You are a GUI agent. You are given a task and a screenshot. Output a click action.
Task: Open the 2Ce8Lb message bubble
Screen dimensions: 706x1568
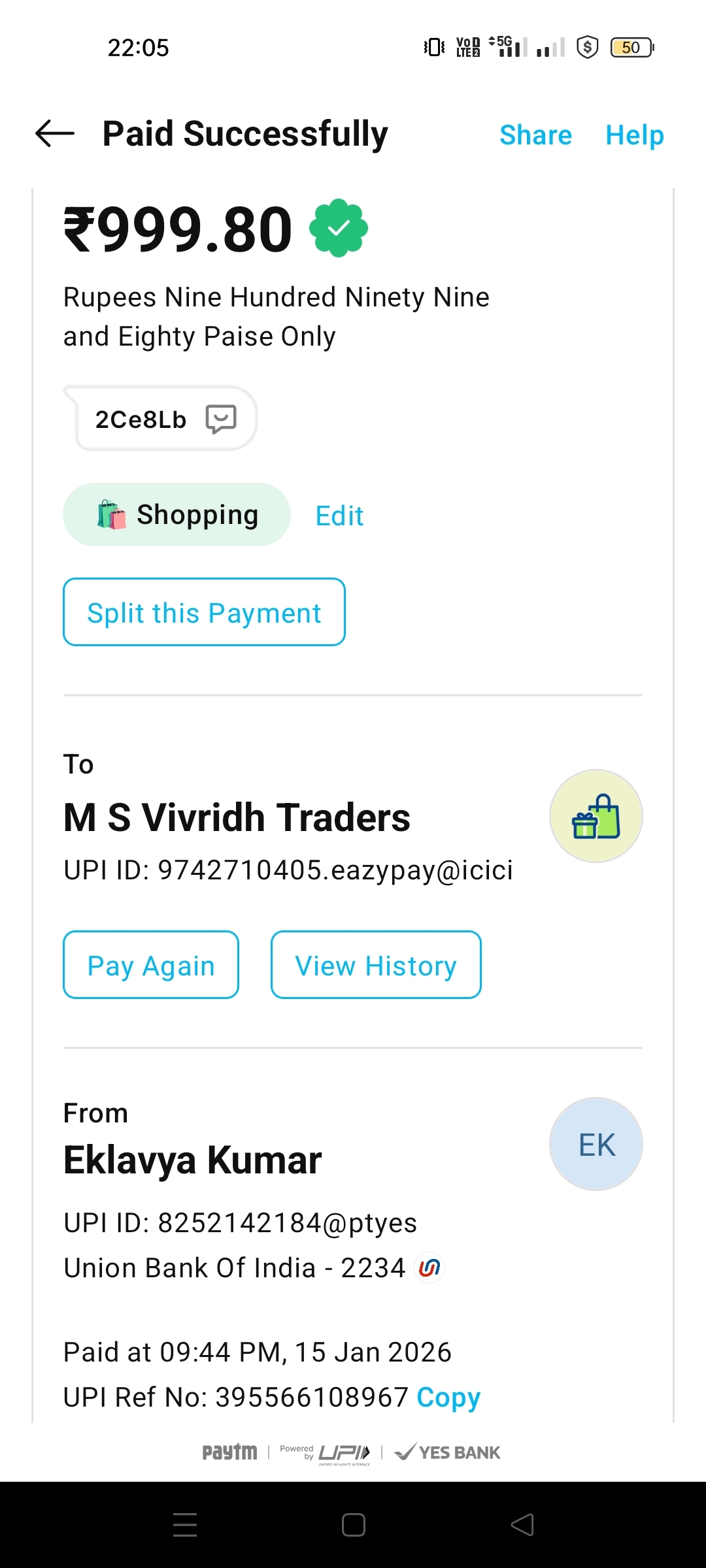coord(161,419)
